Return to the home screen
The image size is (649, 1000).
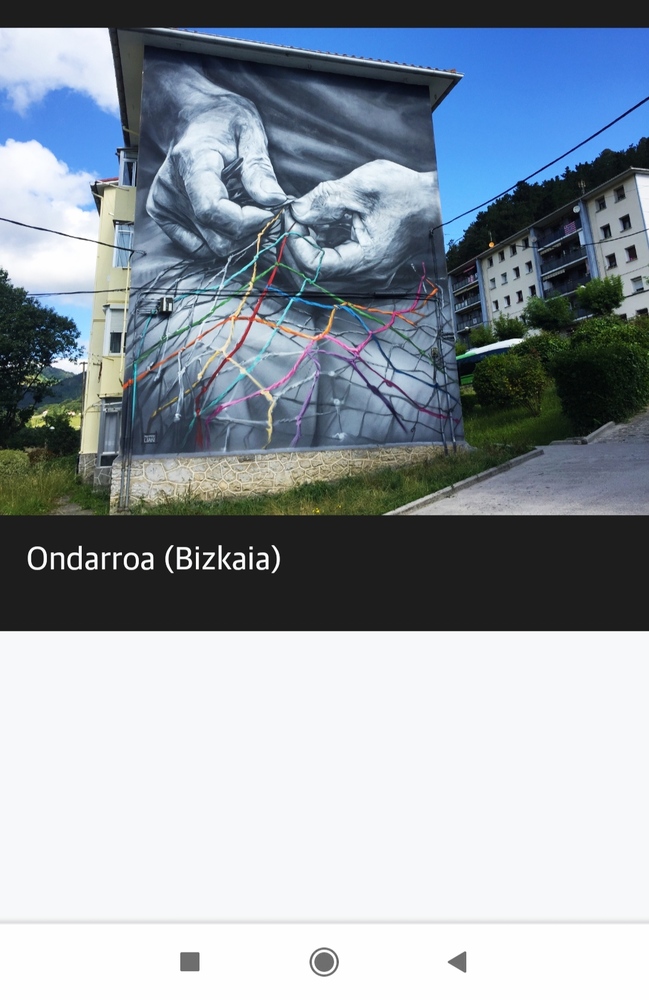(324, 962)
